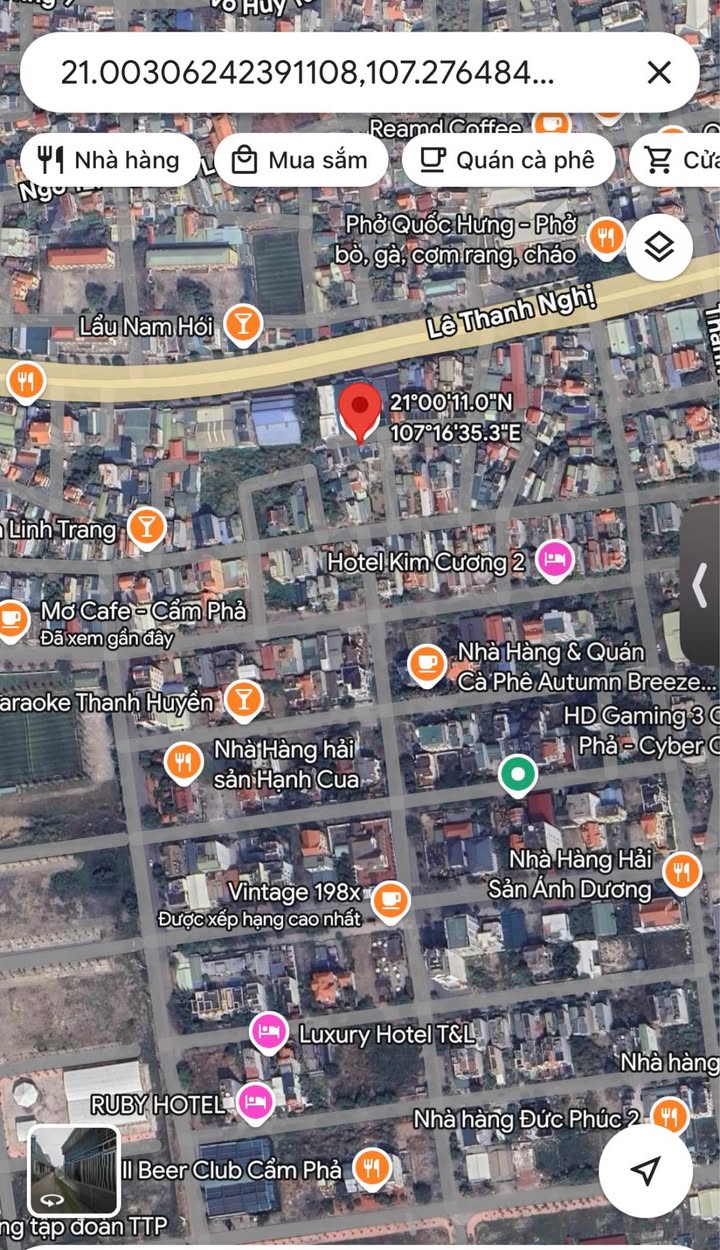The image size is (720, 1250).
Task: Open Luxury Hotel T&L marker
Action: coord(268,1032)
